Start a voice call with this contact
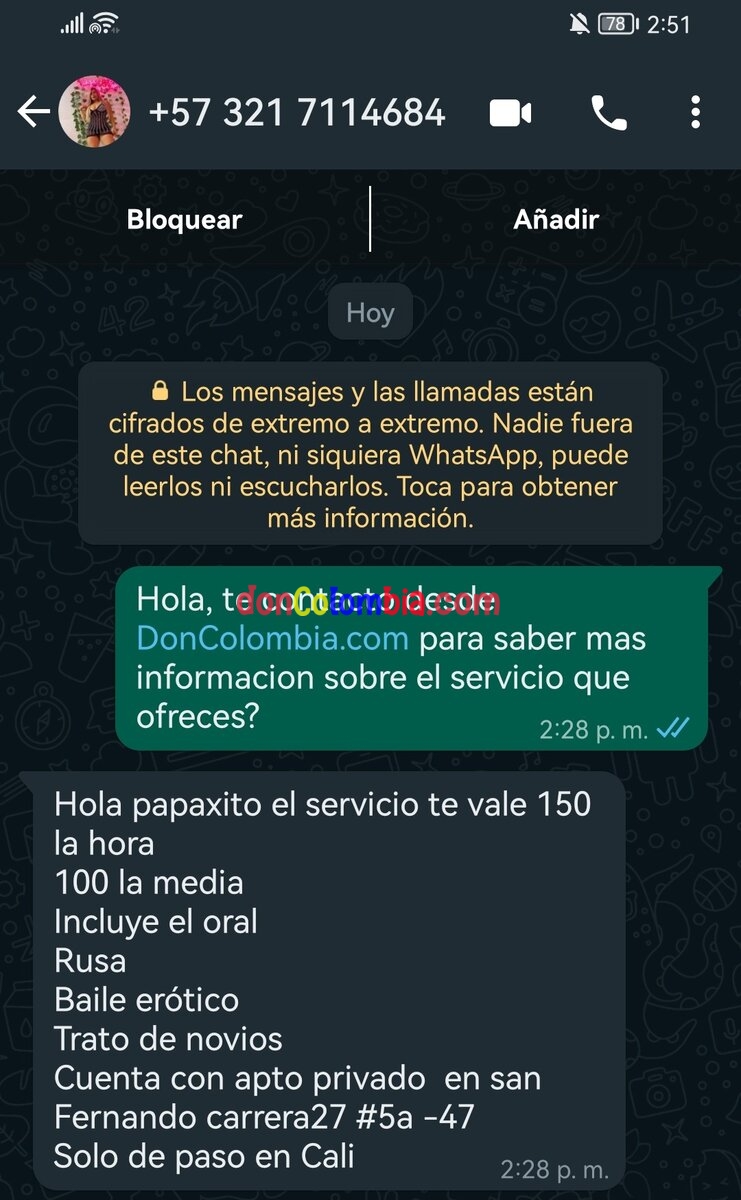The height and width of the screenshot is (1200, 741). (608, 113)
